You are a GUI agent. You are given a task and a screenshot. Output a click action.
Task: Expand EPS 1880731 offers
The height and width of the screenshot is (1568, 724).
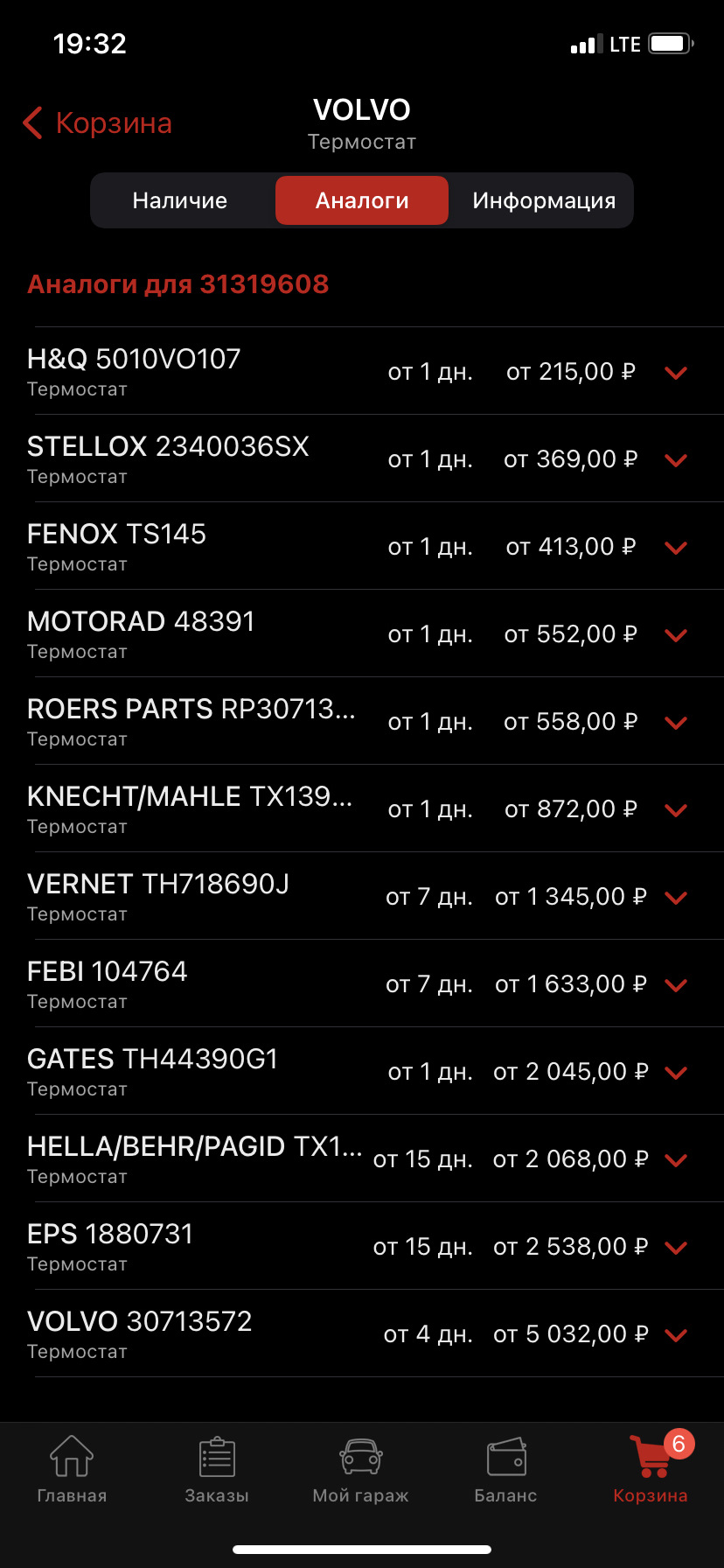tap(675, 1248)
